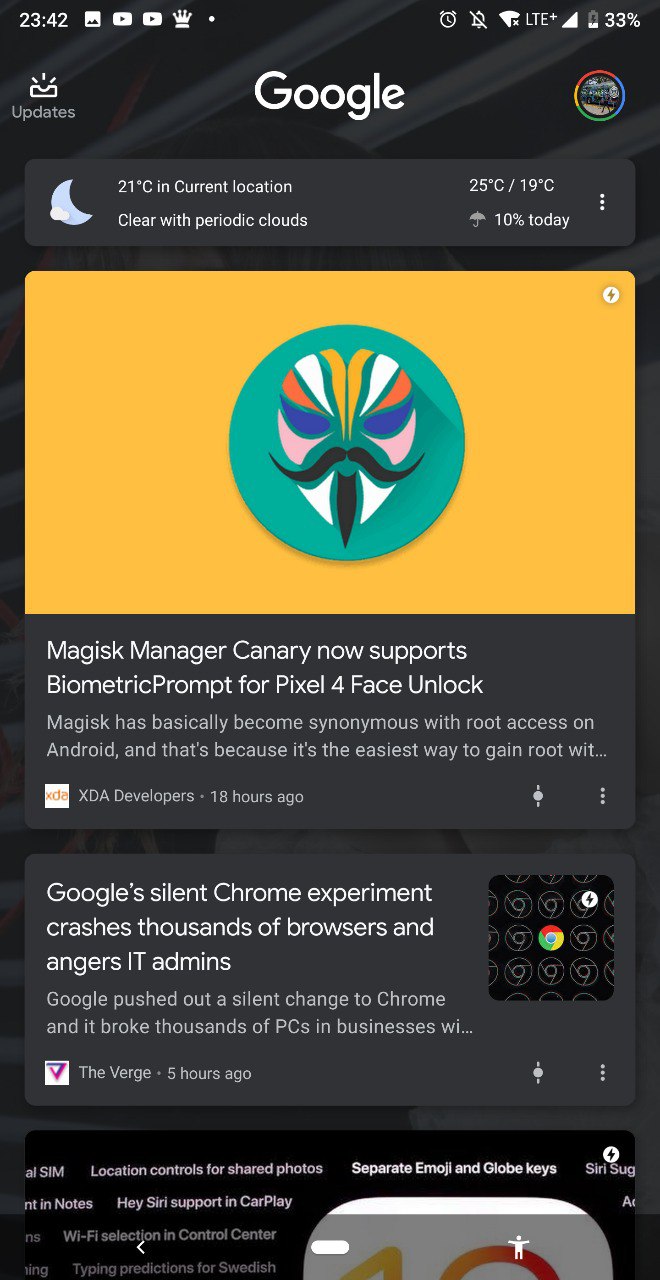
Task: Open the Updates inbox
Action: (x=43, y=97)
